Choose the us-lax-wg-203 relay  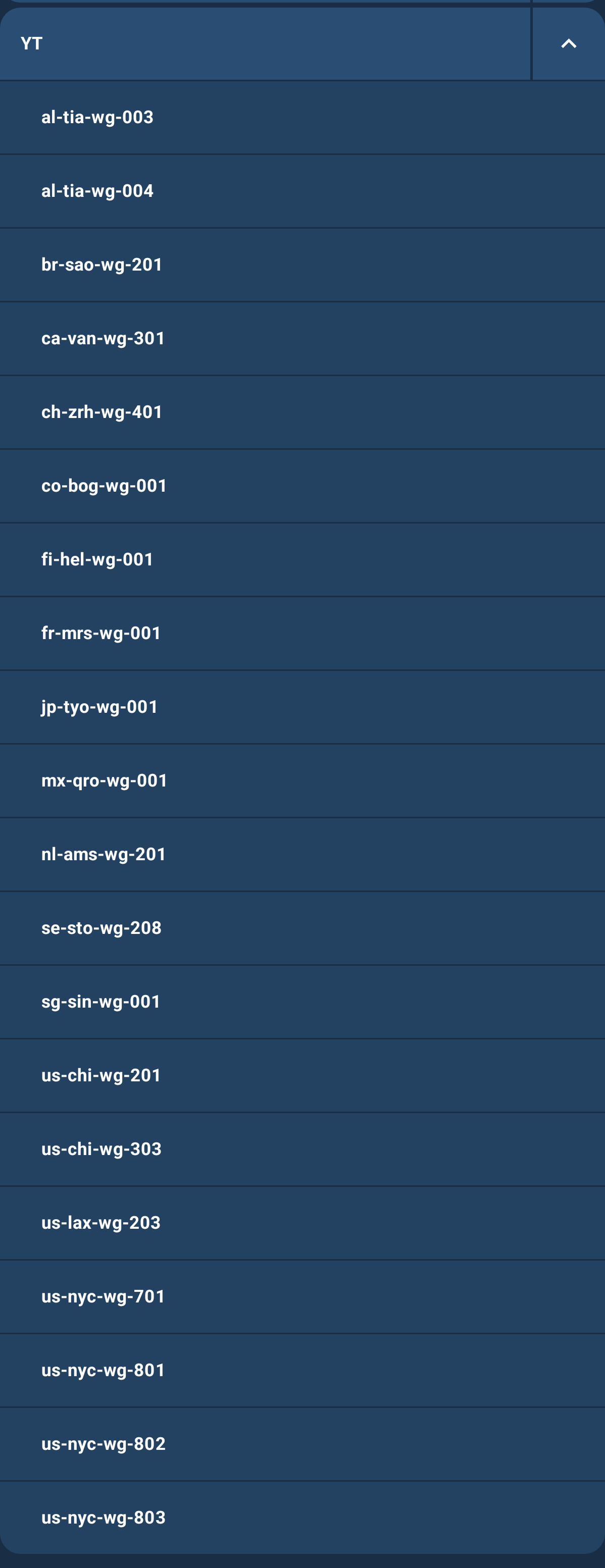(x=302, y=1222)
